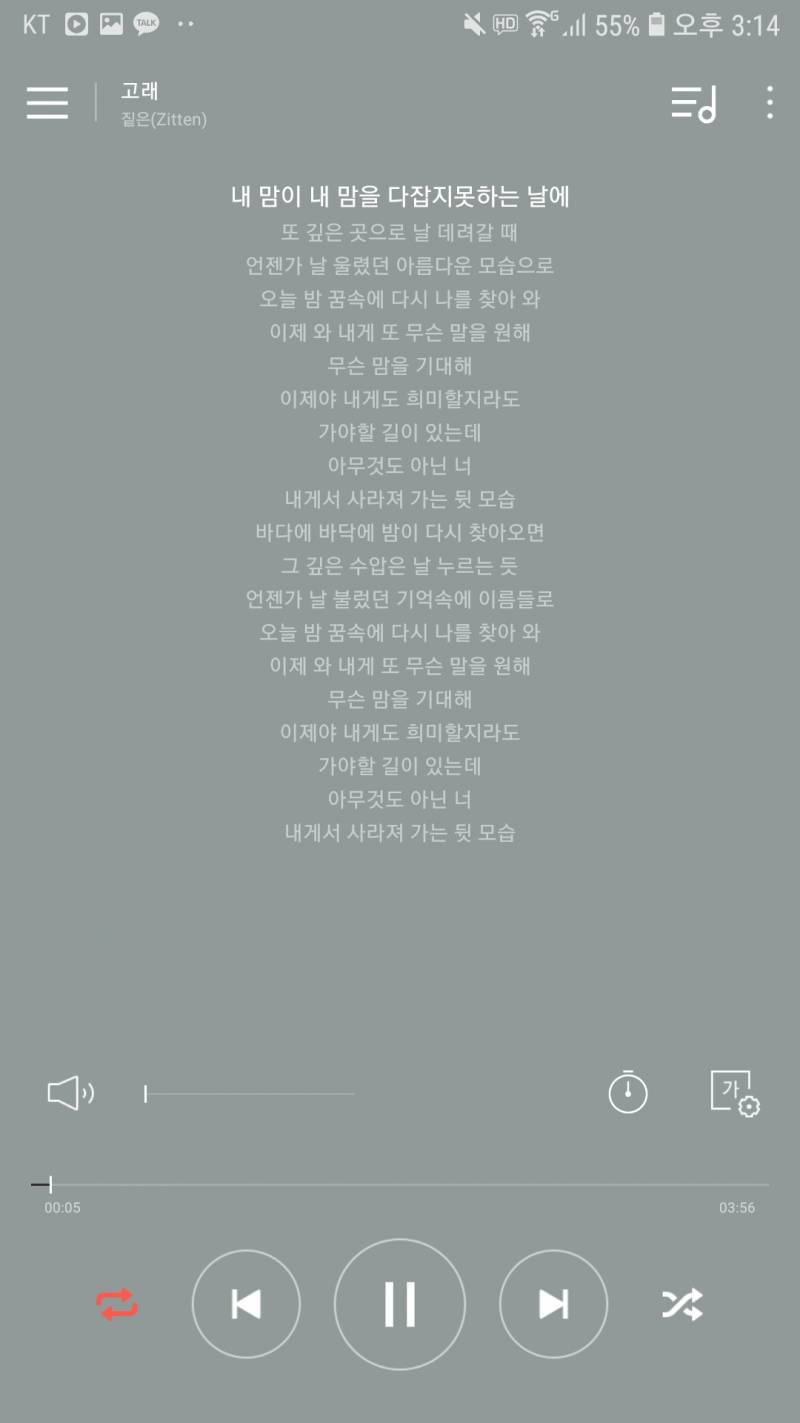Tap the volume slider track
Viewport: 800px width, 1423px height.
pos(250,1093)
